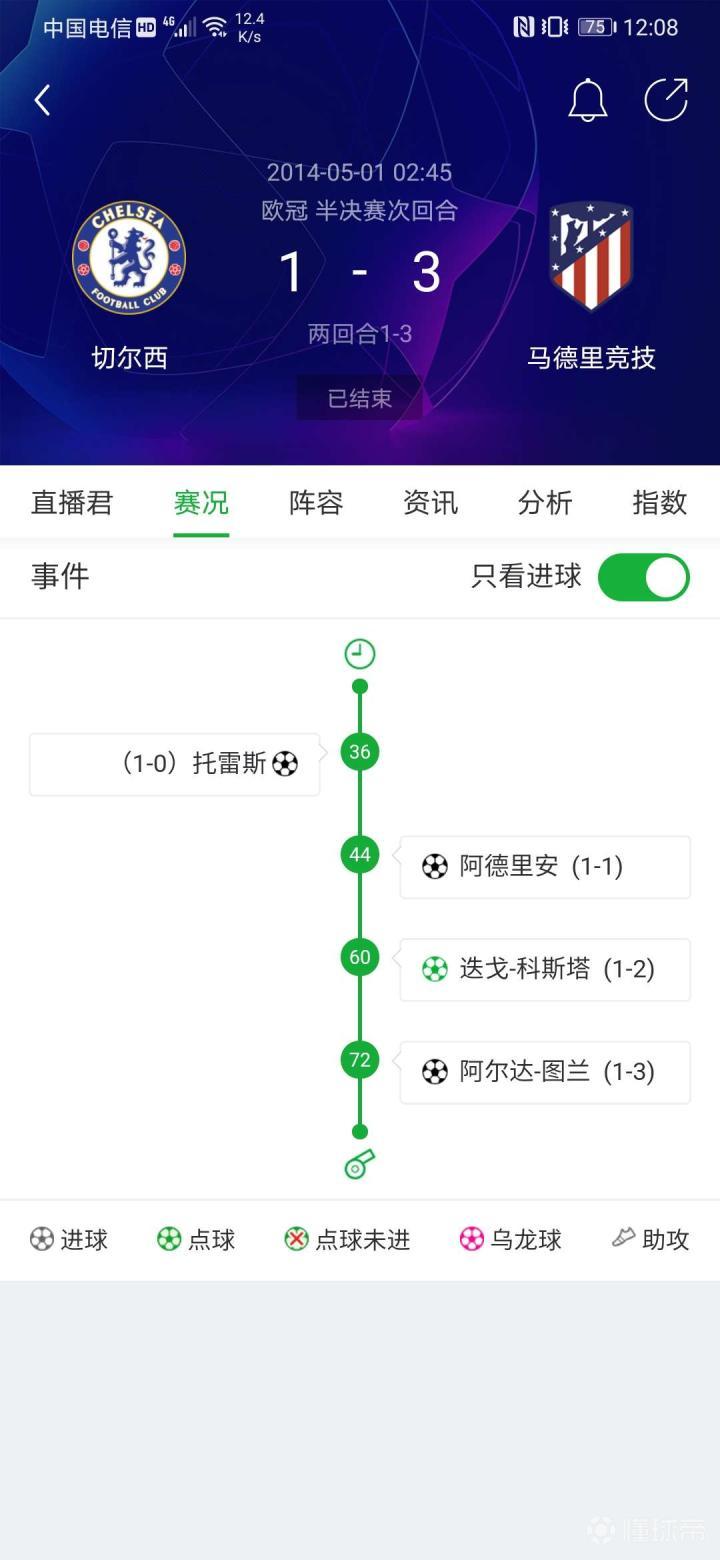Open the match notification bell
The width and height of the screenshot is (720, 1560).
(588, 100)
